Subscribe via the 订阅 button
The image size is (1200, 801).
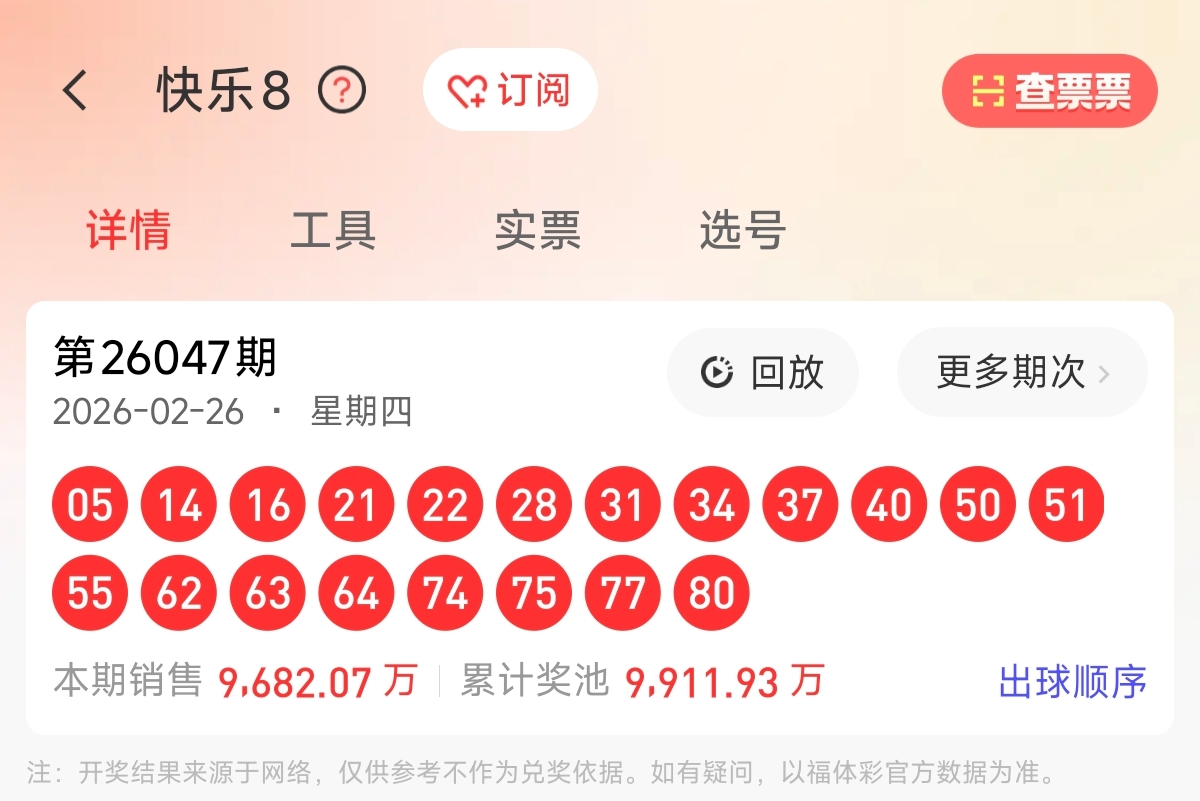[510, 91]
